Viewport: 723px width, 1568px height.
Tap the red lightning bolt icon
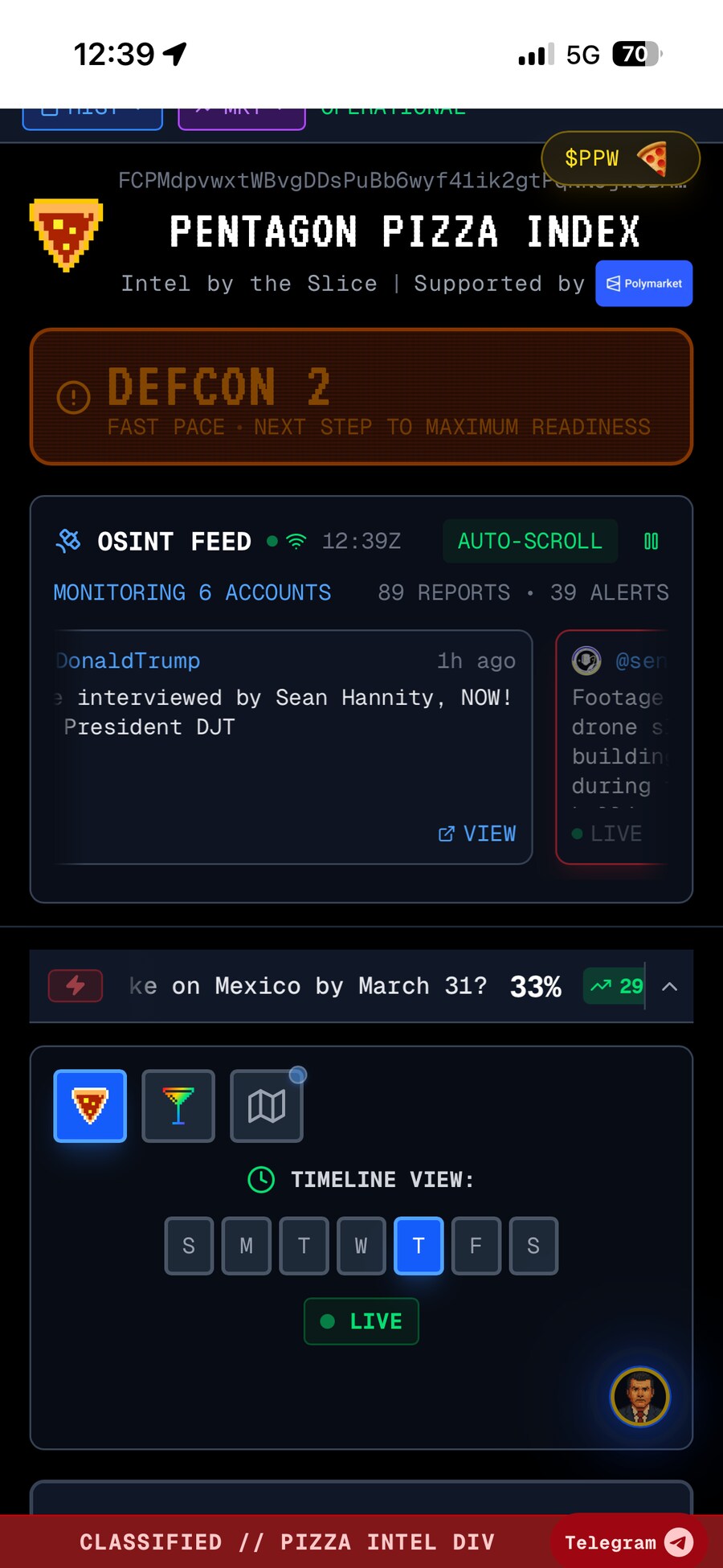(x=76, y=985)
